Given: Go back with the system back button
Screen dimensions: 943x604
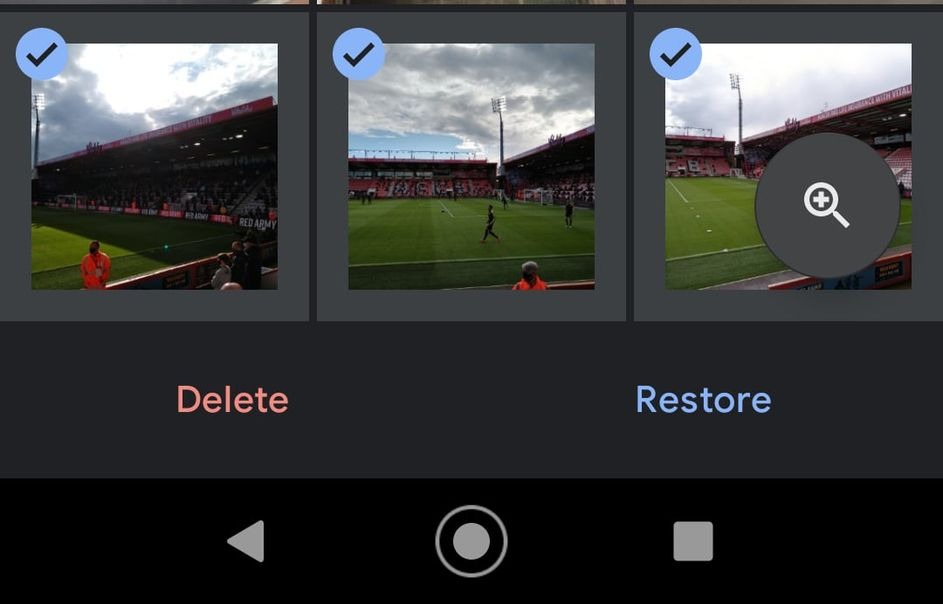Looking at the screenshot, I should coord(246,541).
